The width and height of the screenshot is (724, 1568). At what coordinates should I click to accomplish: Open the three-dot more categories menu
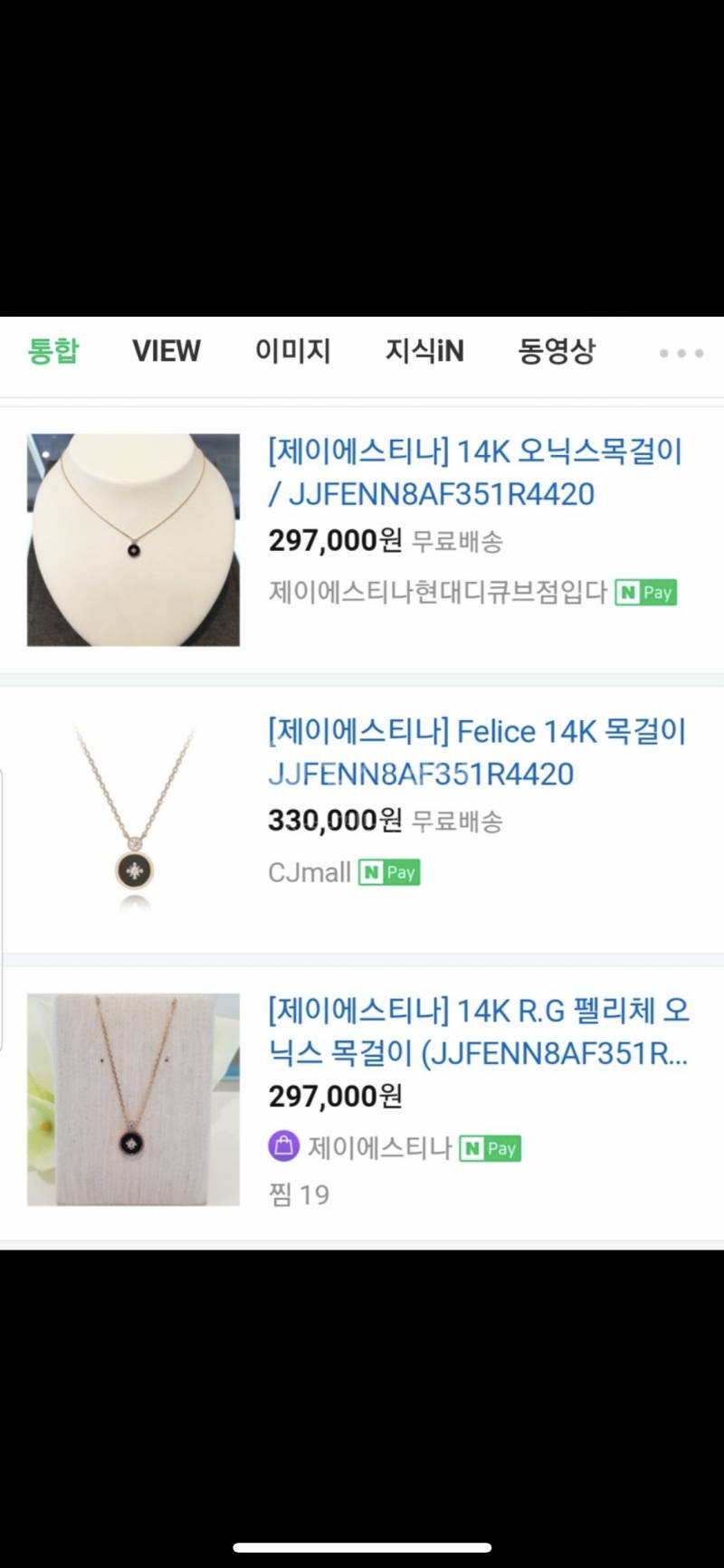681,353
